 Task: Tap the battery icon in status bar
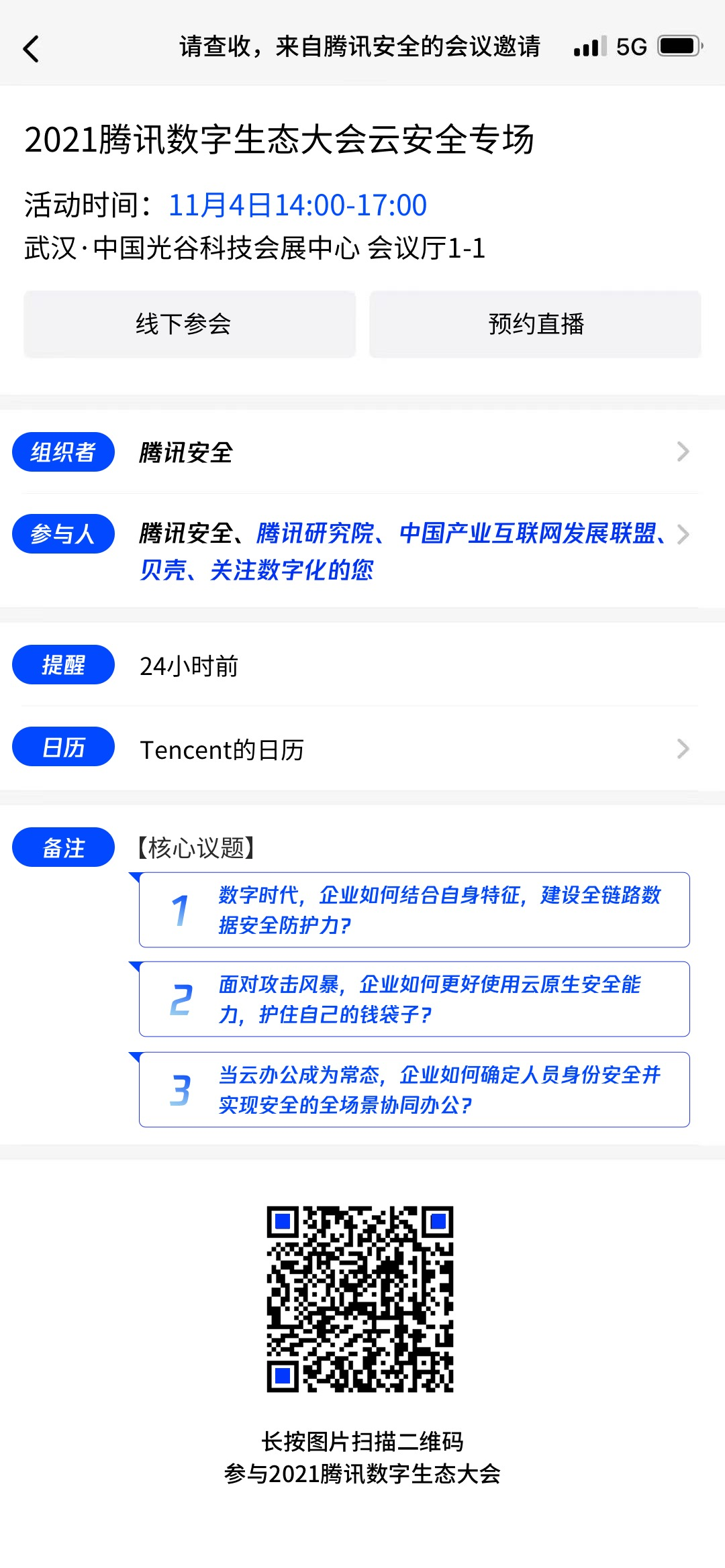click(x=677, y=47)
